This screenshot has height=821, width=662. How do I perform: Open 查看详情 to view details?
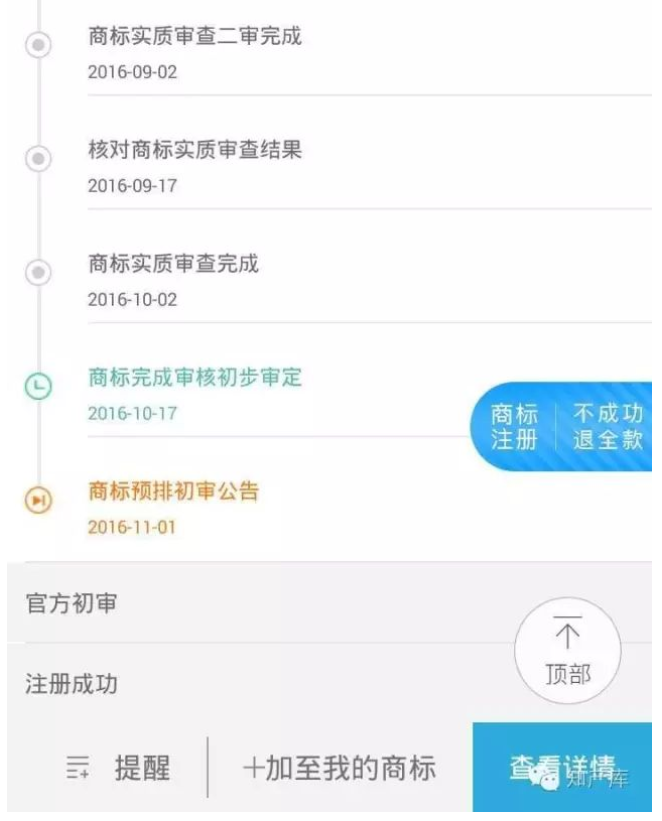click(x=562, y=767)
